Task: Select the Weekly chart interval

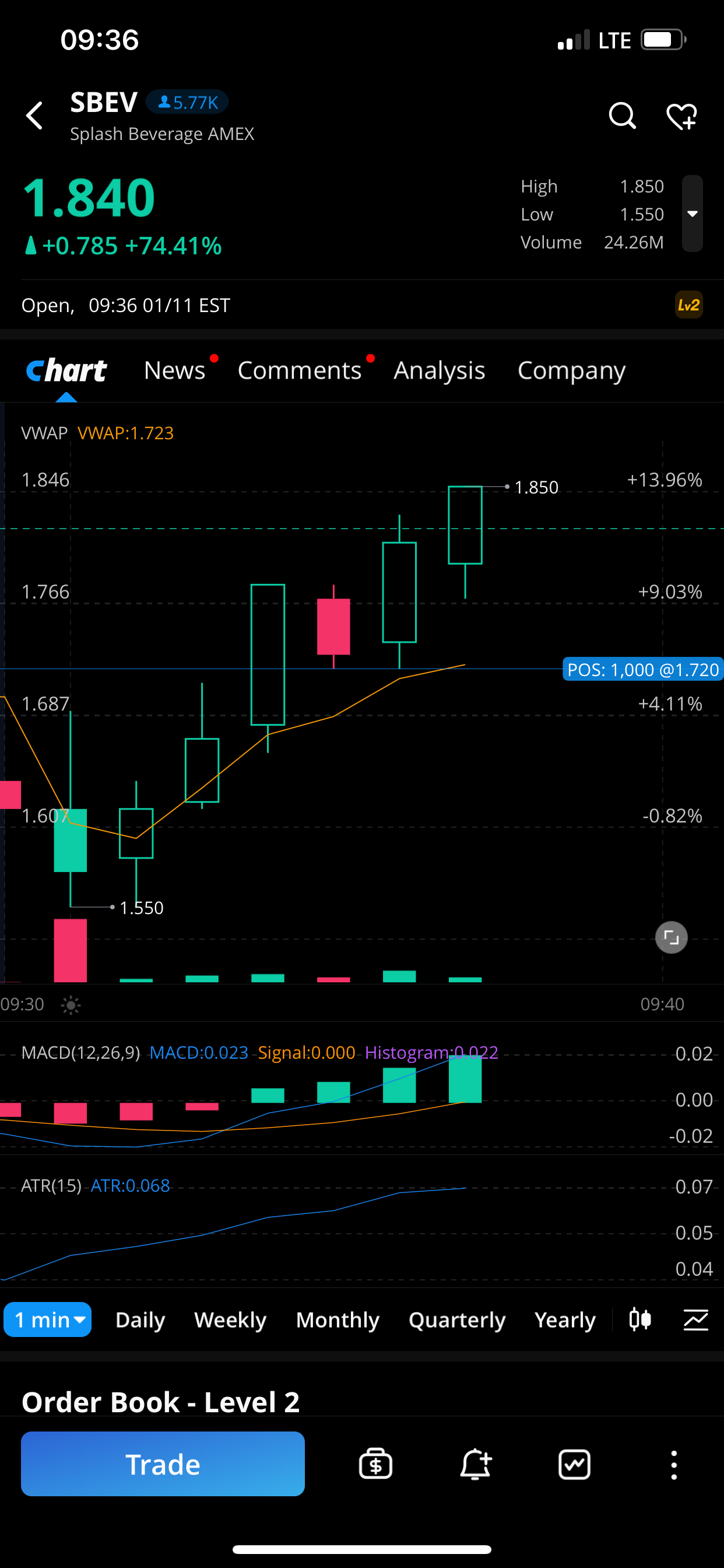Action: point(230,1319)
